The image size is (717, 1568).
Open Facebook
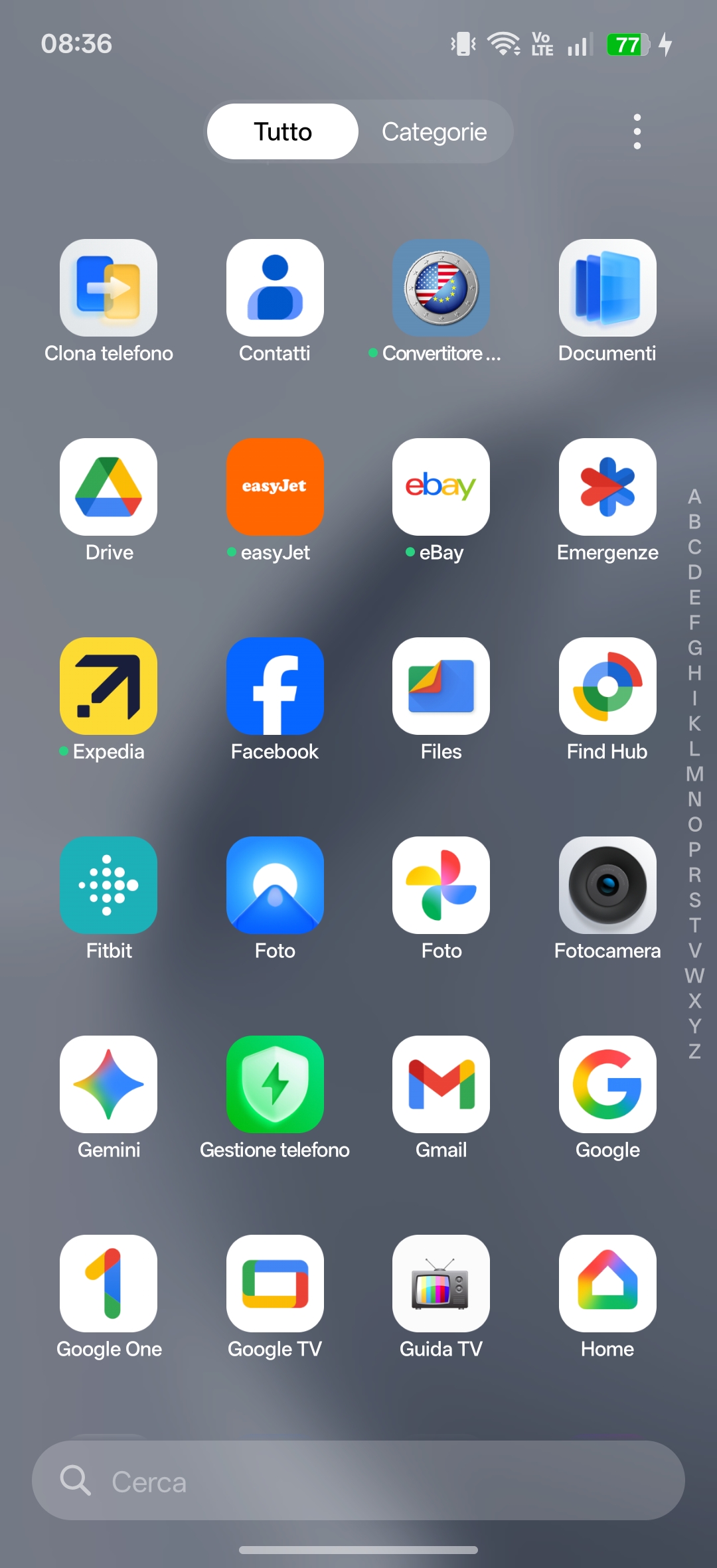[x=275, y=686]
